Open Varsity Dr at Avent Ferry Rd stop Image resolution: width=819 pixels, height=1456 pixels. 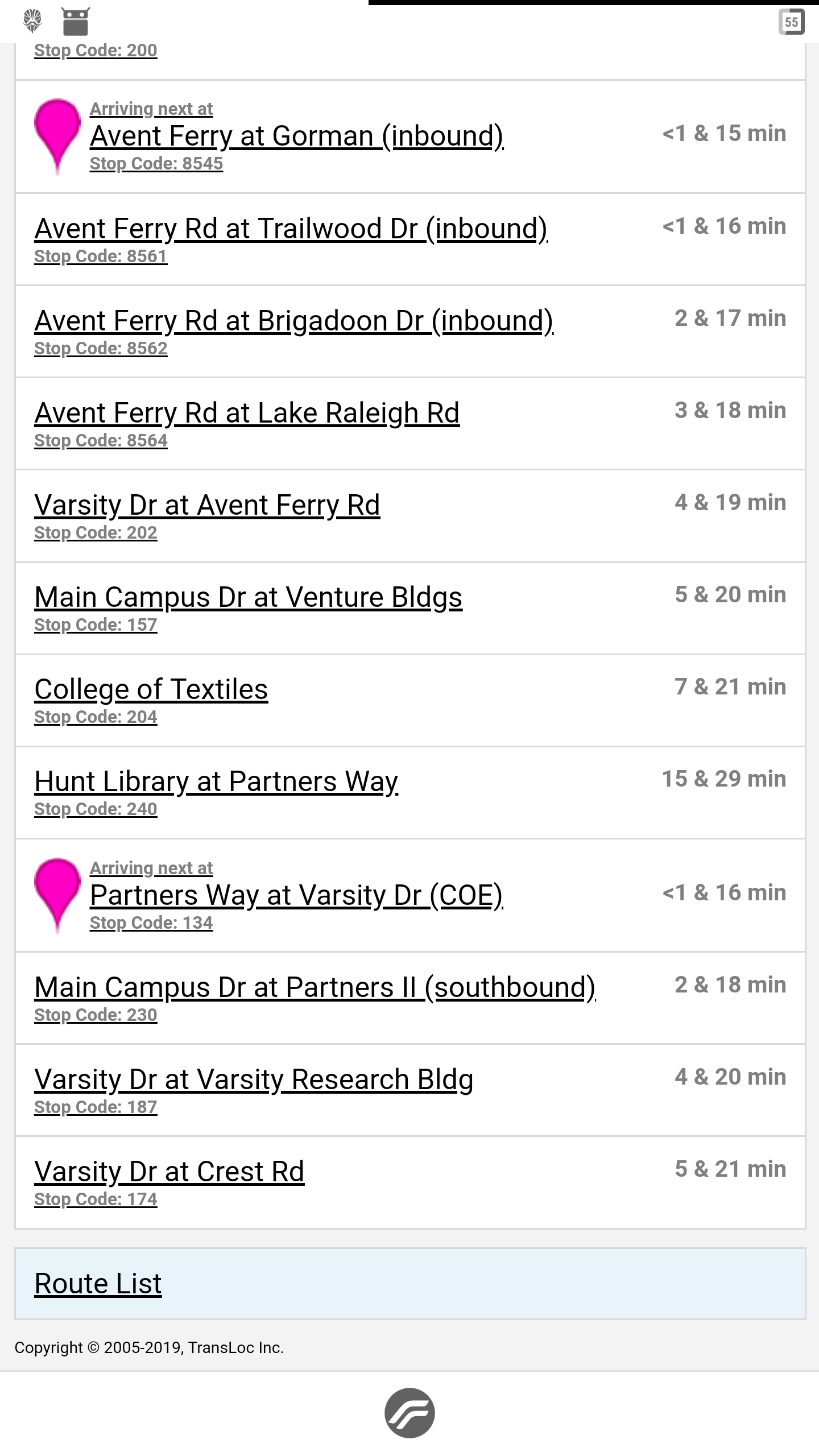click(x=207, y=506)
